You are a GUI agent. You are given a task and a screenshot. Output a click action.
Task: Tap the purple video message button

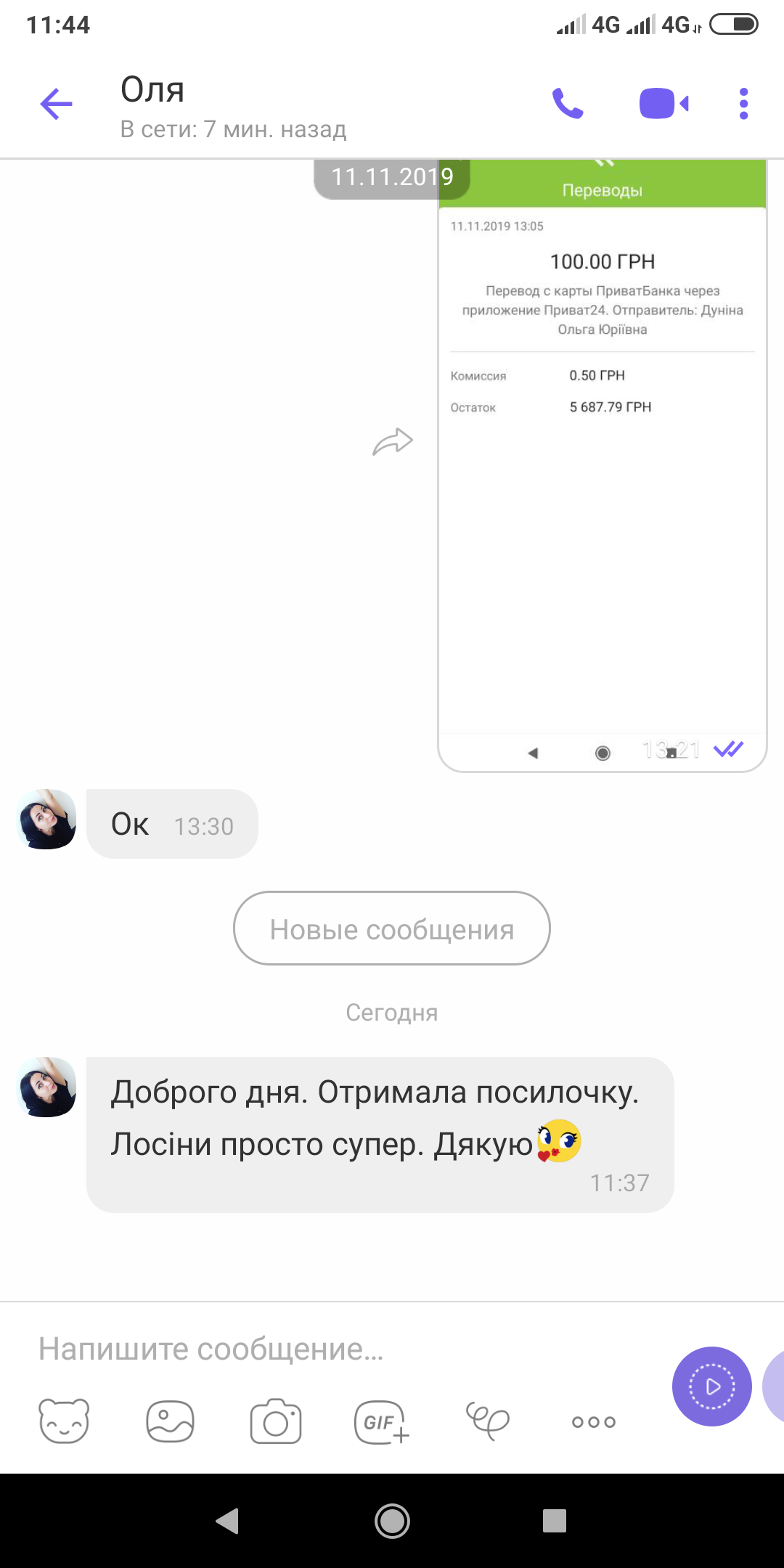(x=711, y=1387)
